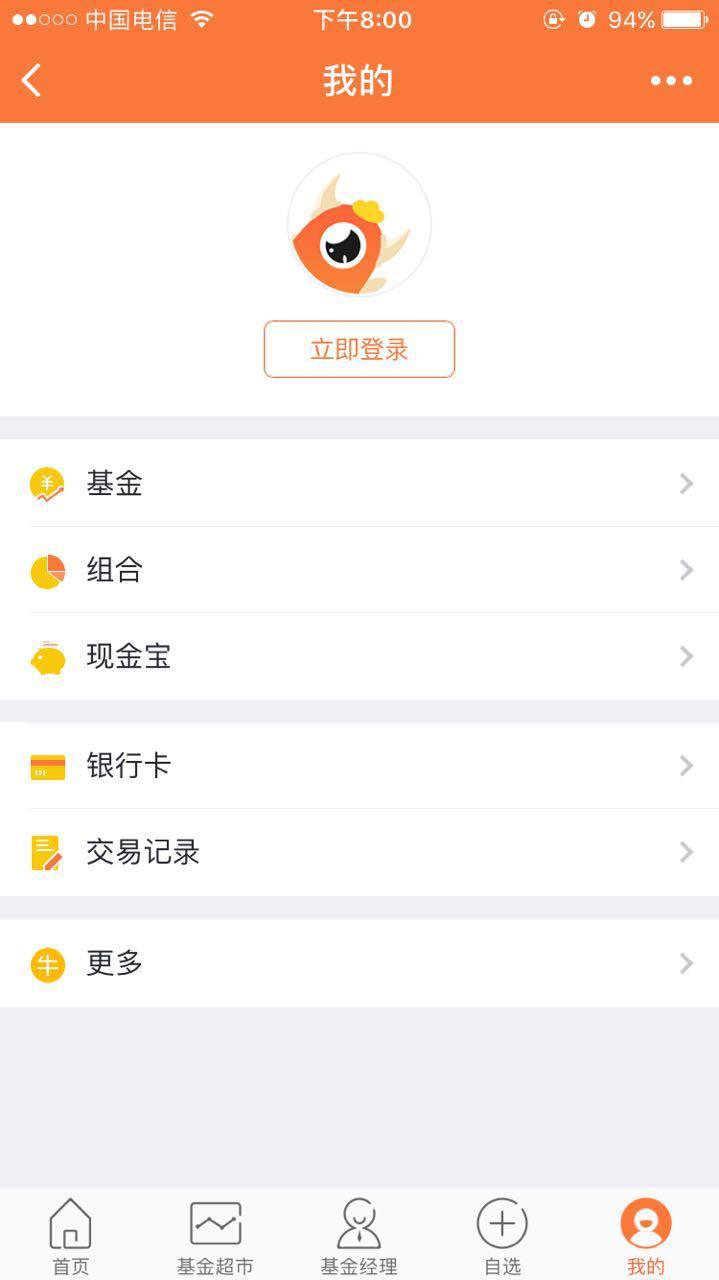Open the 更多 row
Image resolution: width=719 pixels, height=1280 pixels.
pyautogui.click(x=359, y=963)
